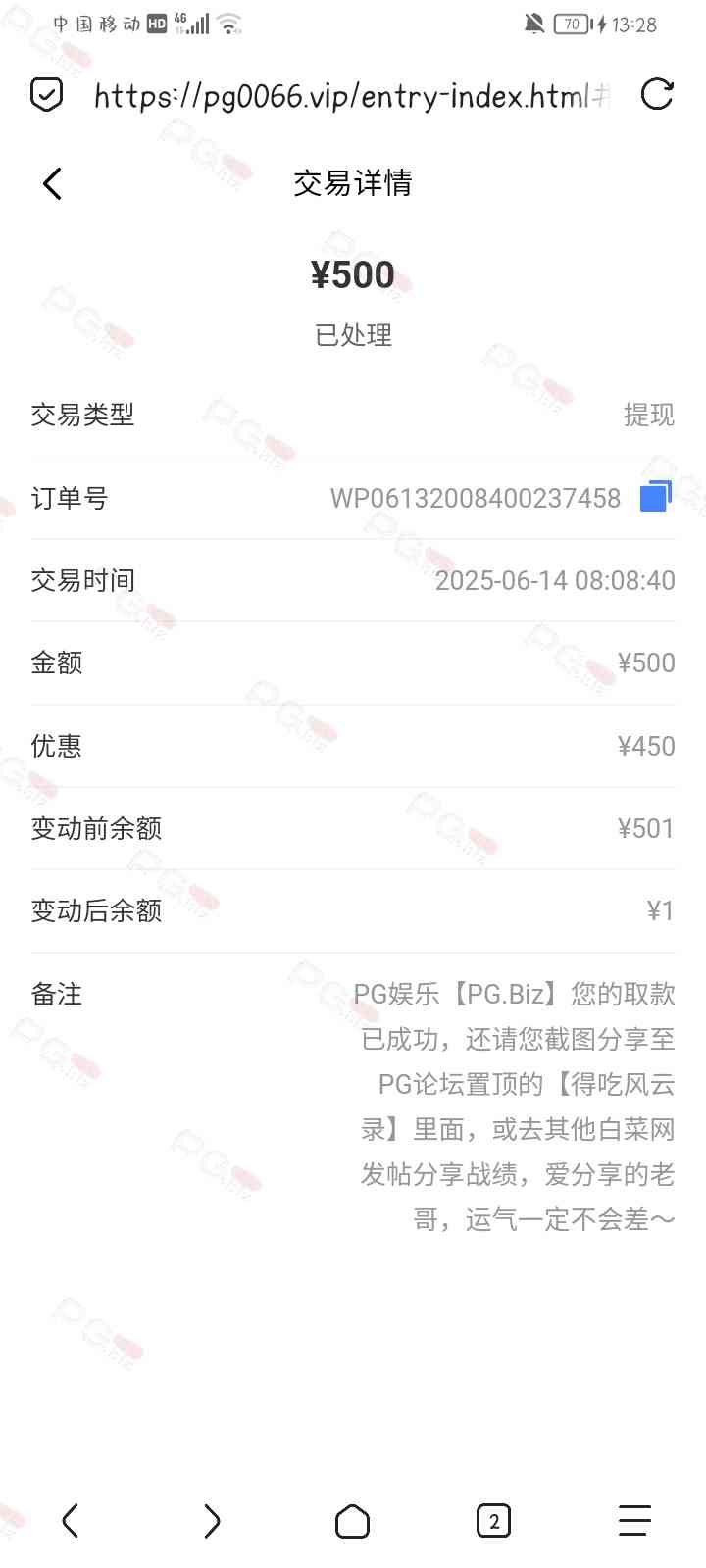Go forward in browser toolbar
This screenshot has height=1568, width=706.
click(212, 1521)
